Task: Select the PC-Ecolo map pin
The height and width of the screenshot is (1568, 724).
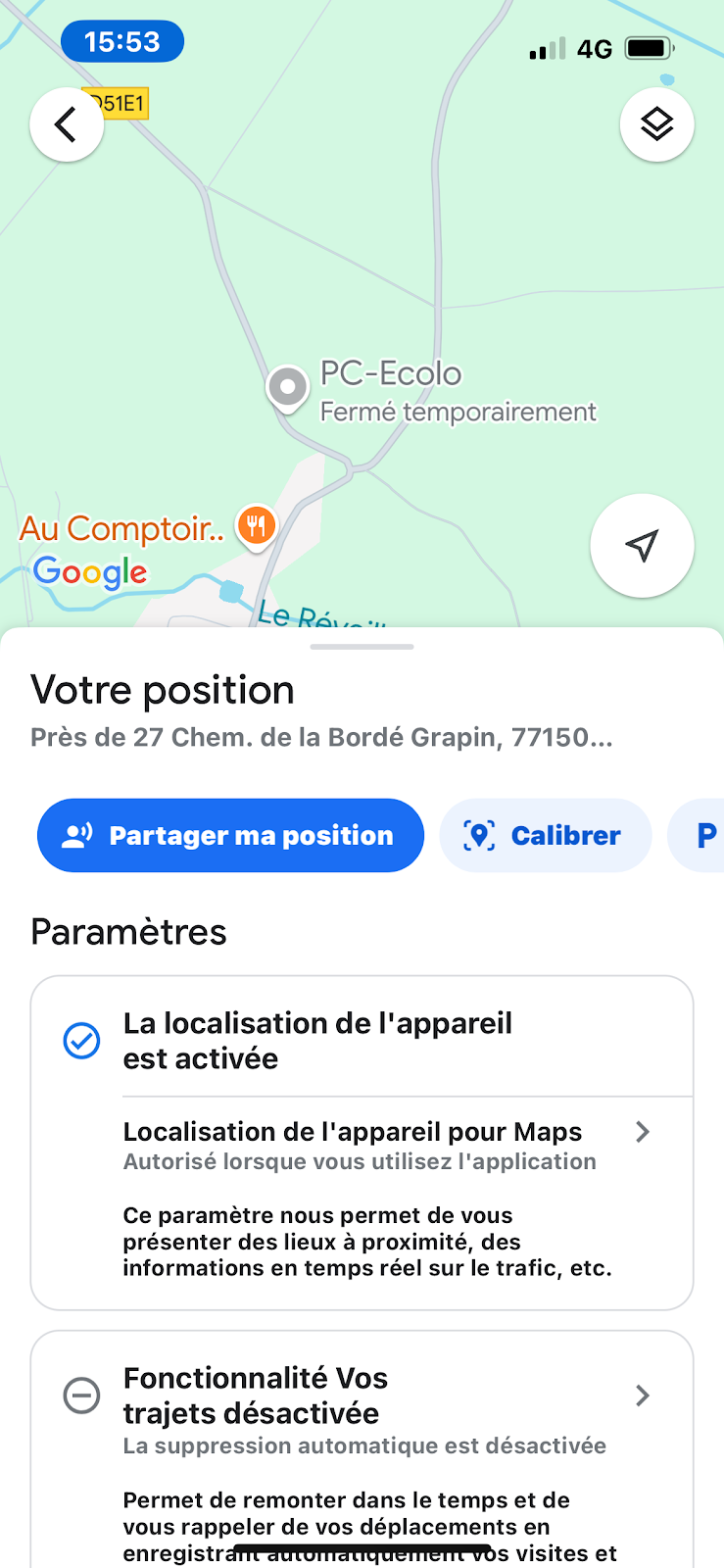Action: click(288, 388)
